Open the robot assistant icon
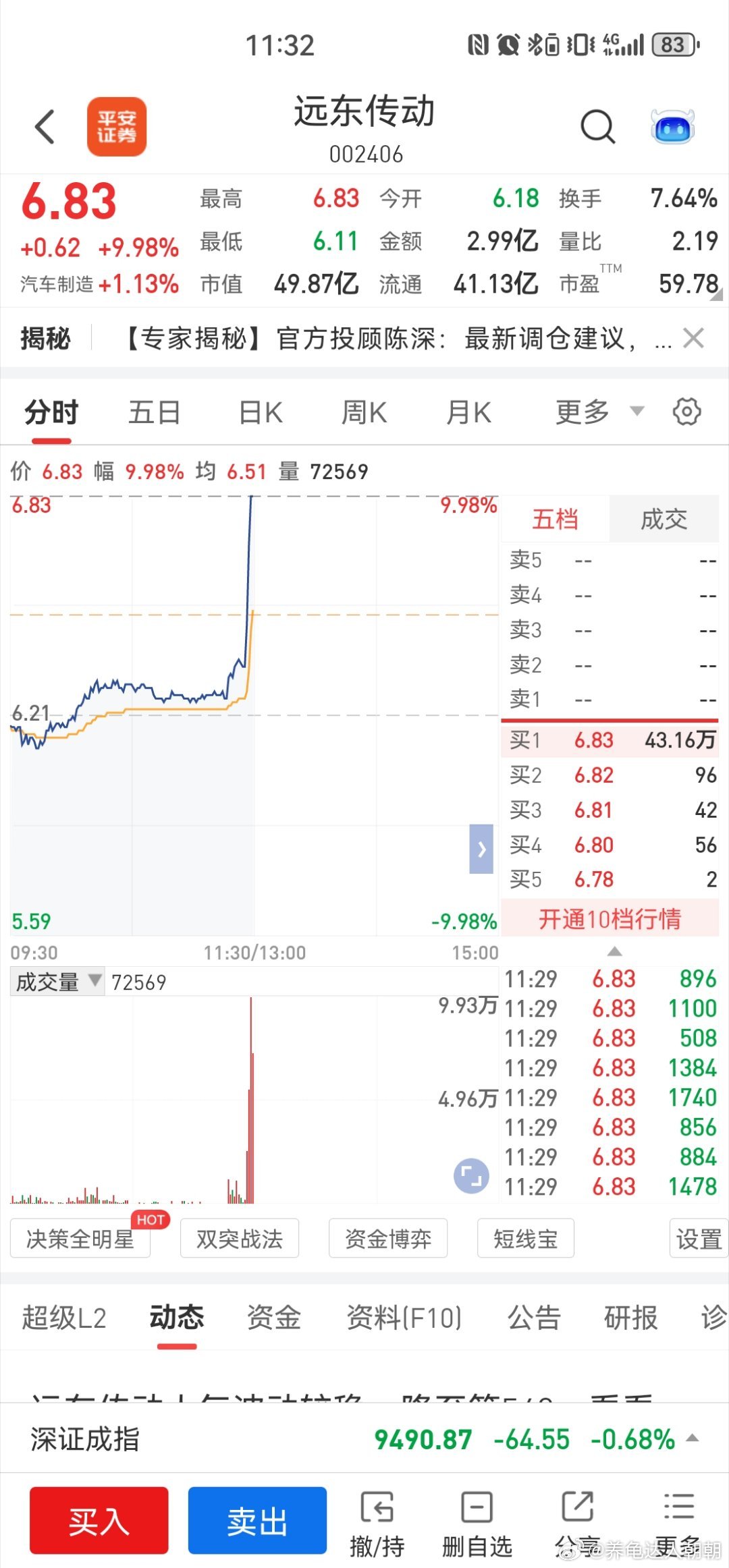 pyautogui.click(x=673, y=126)
